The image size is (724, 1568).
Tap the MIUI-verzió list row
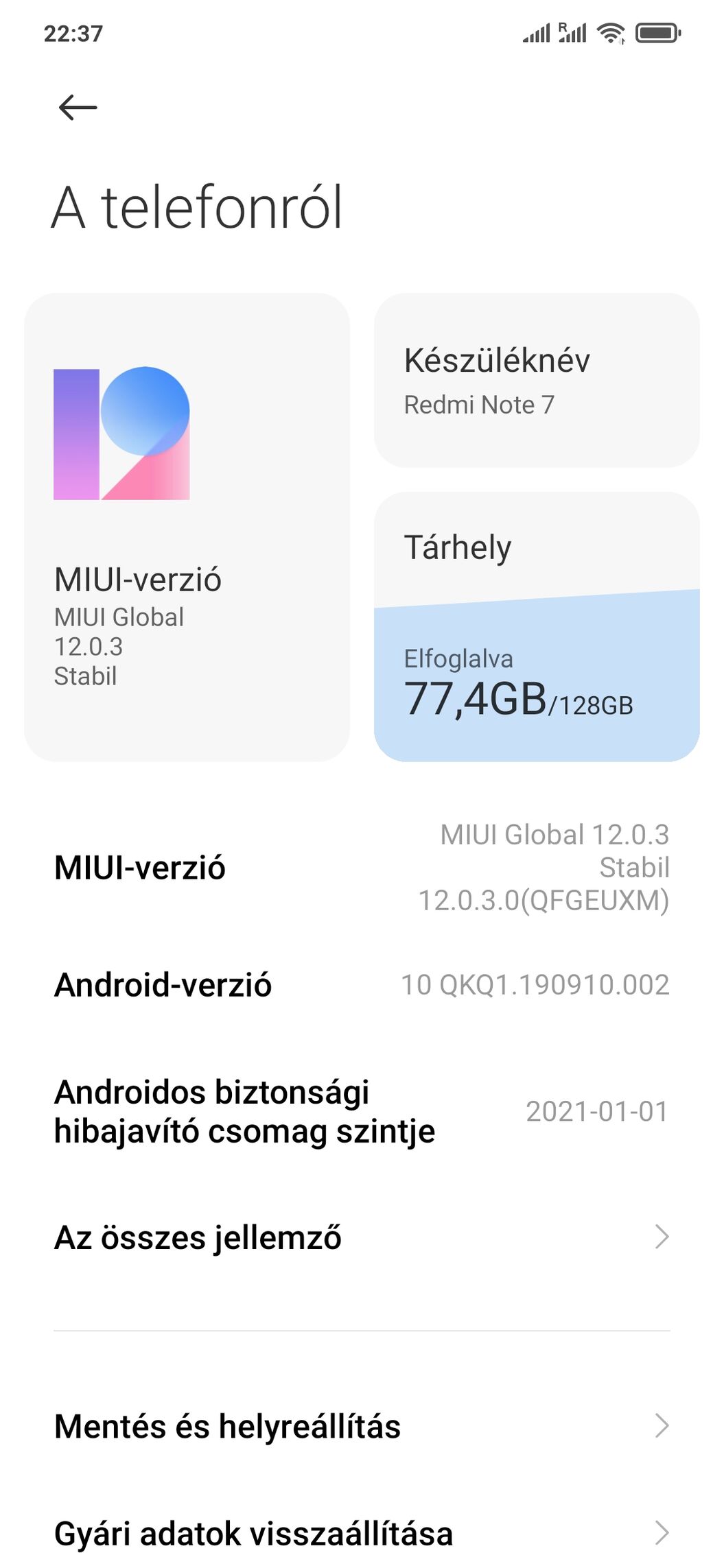point(362,868)
